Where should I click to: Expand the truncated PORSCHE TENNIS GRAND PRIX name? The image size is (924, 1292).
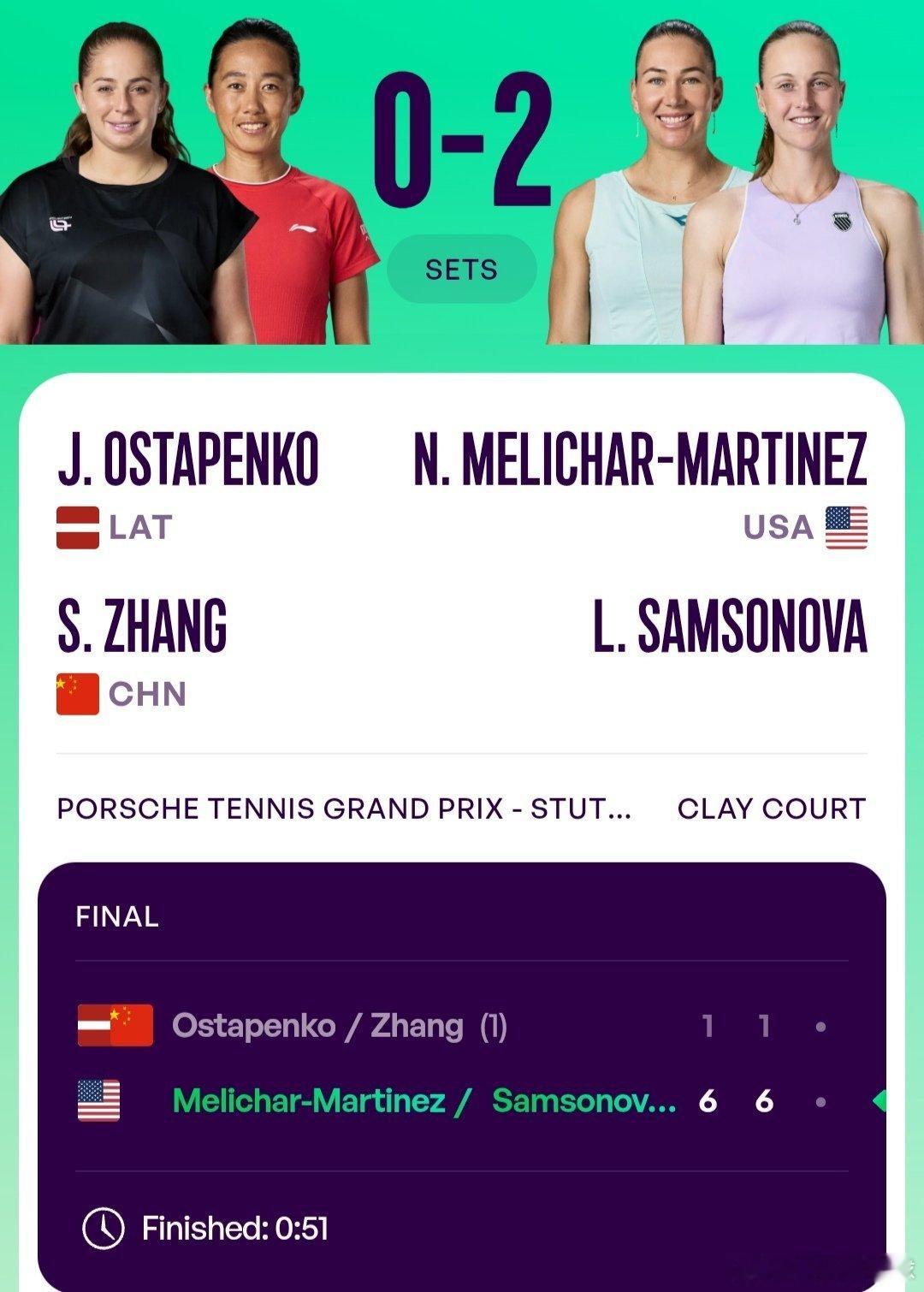[x=346, y=808]
